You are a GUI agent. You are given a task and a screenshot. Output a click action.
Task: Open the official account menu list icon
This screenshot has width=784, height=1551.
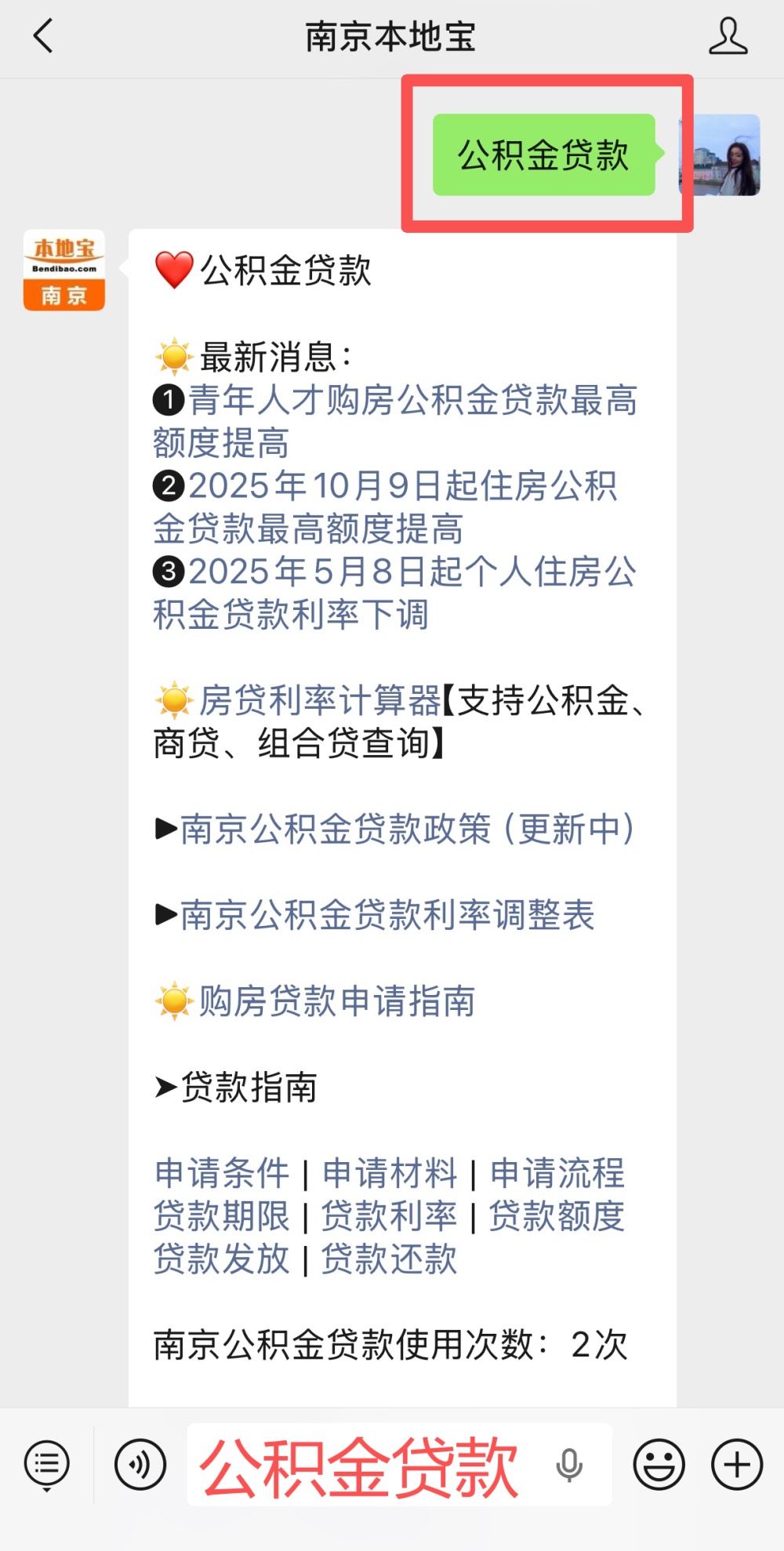(45, 1463)
